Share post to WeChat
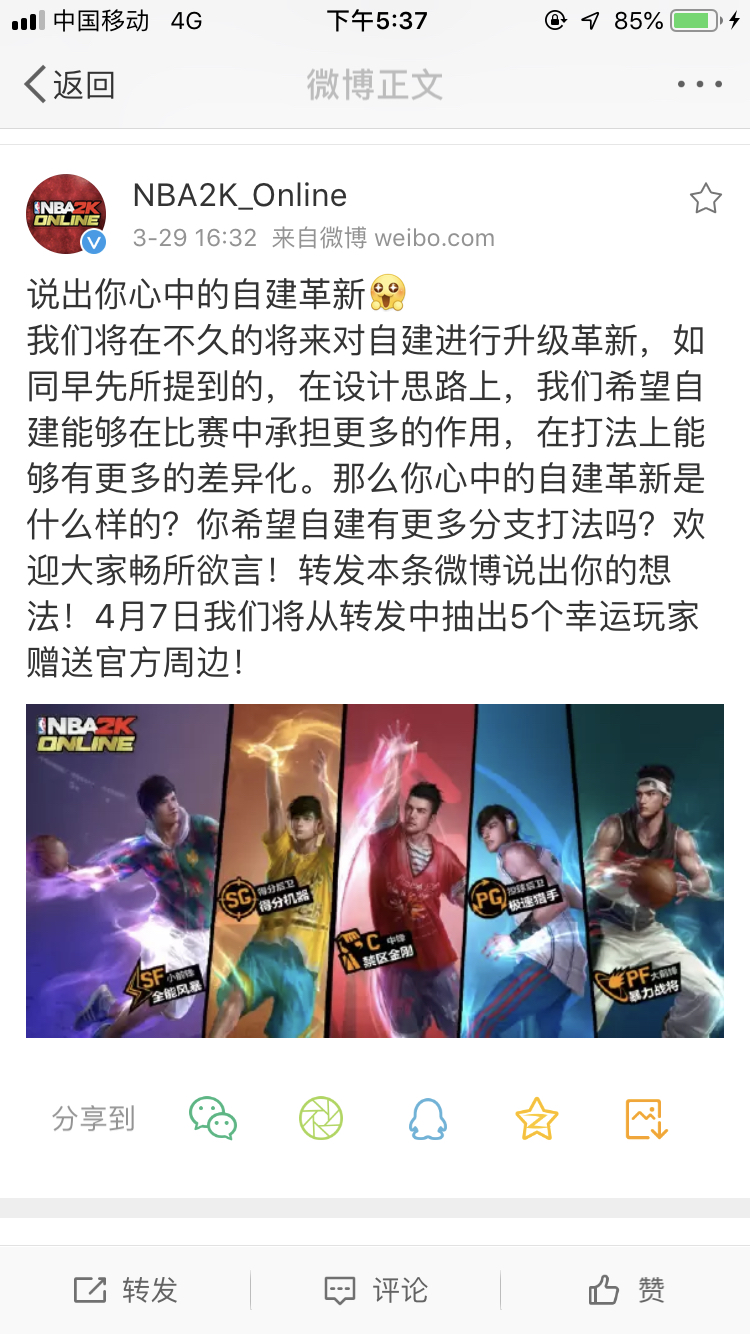750x1334 pixels. point(213,1118)
